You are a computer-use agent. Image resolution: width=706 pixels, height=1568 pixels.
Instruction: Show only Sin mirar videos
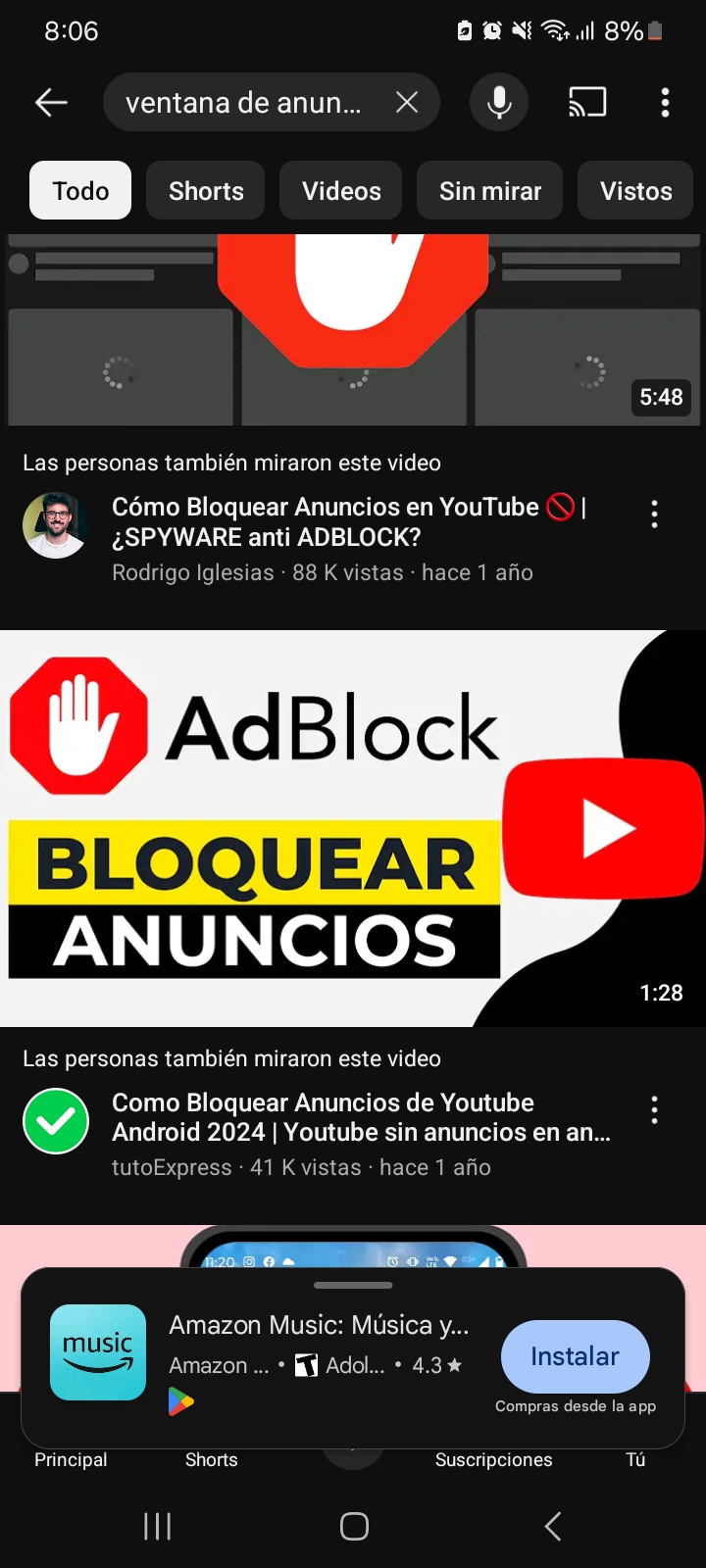489,190
